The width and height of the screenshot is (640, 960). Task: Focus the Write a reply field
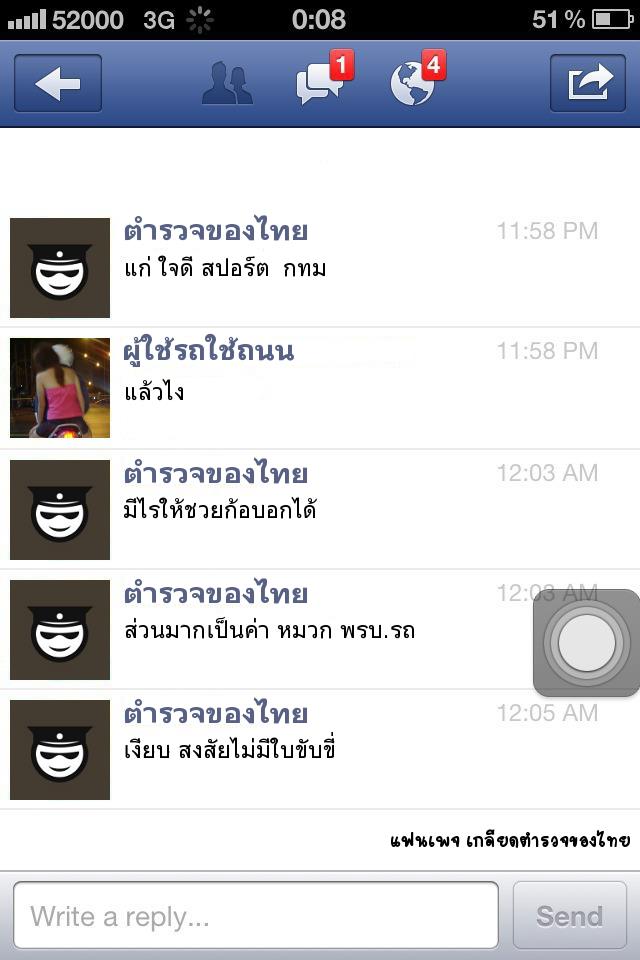[255, 915]
